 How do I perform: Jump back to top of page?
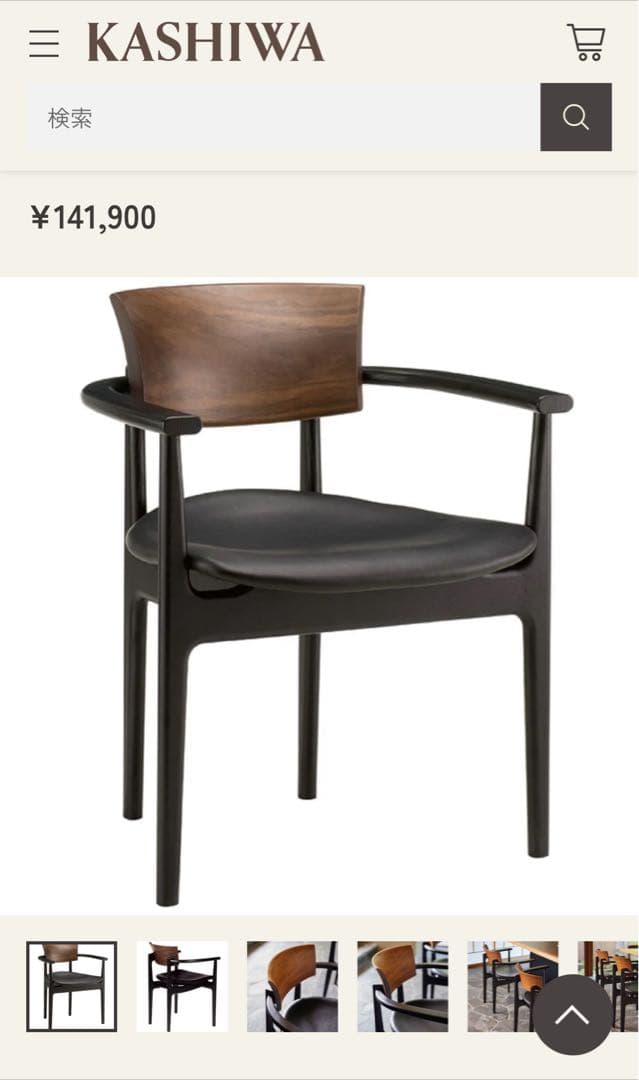(x=572, y=1015)
